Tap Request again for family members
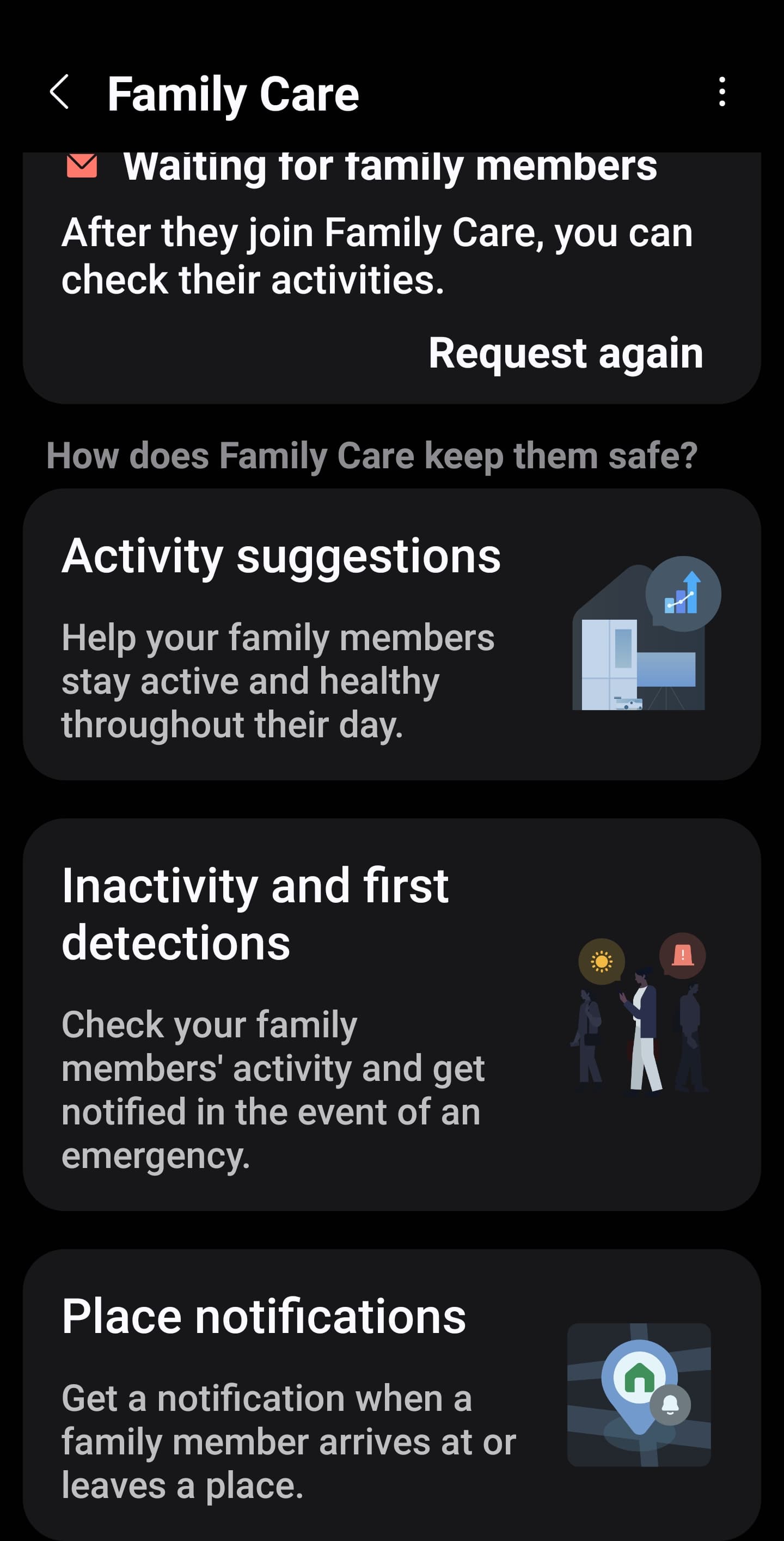The width and height of the screenshot is (784, 1541). coord(565,353)
